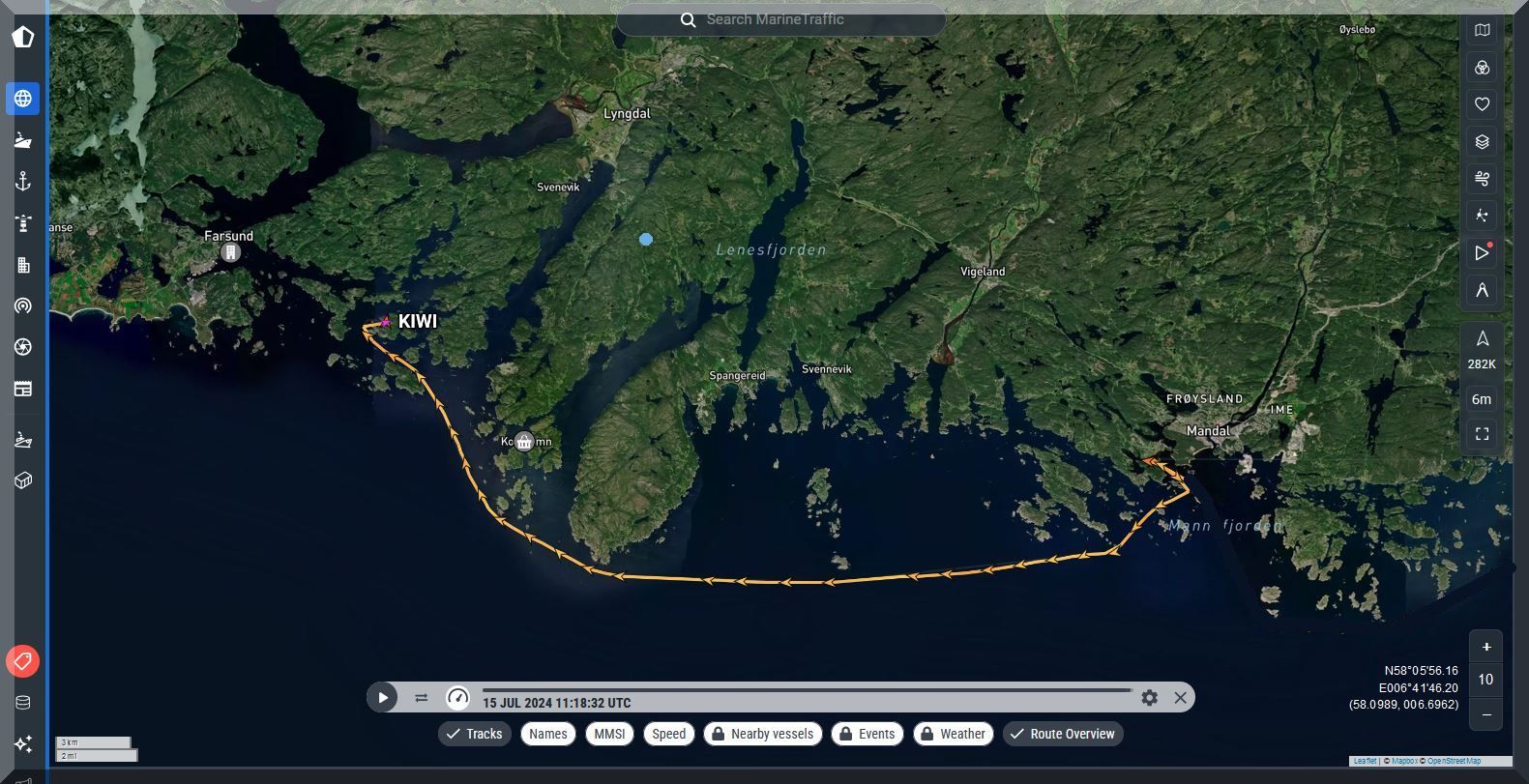Open the wind weather layer
Image resolution: width=1529 pixels, height=784 pixels.
click(1482, 179)
